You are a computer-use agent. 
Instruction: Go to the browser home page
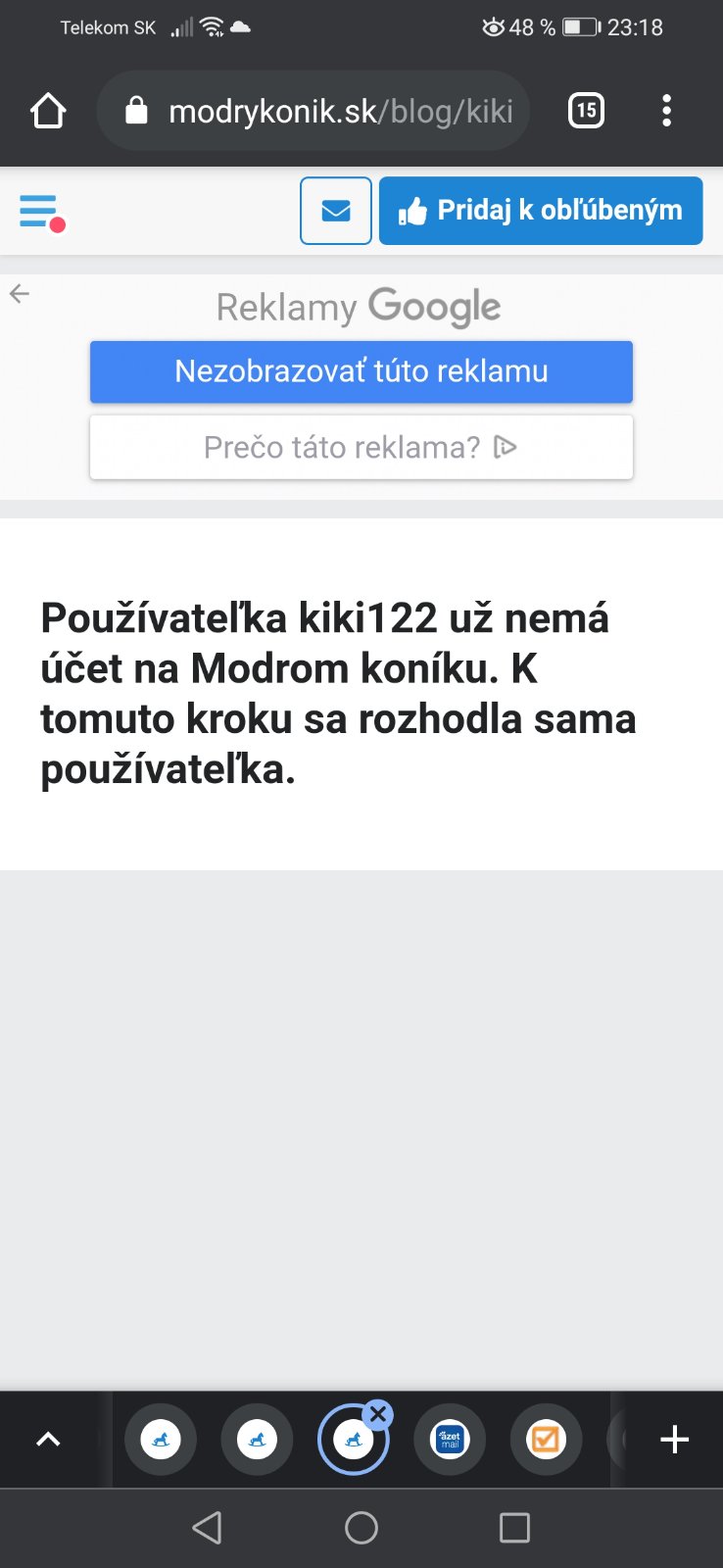[48, 111]
